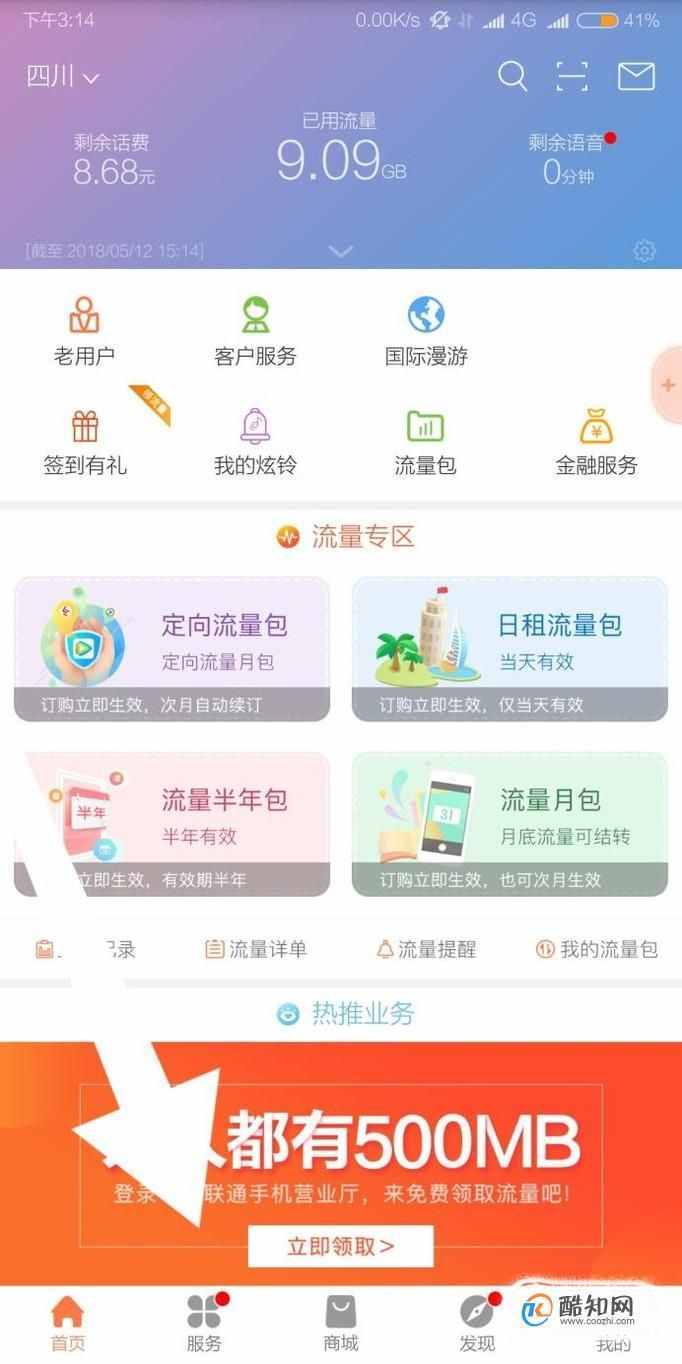682x1364 pixels.
Task: Select the 日租流量包 card
Action: click(509, 648)
